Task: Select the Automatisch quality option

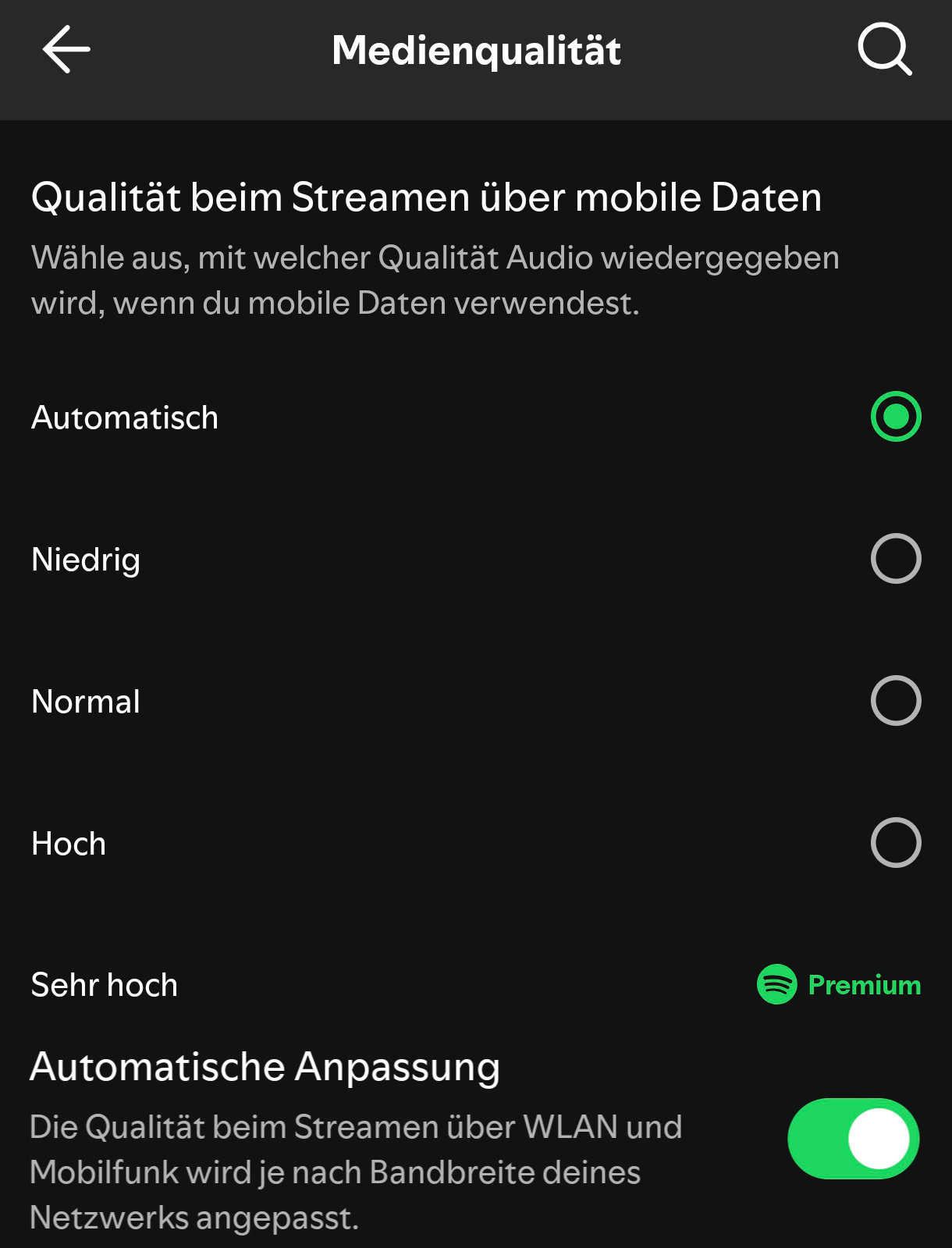Action: pos(895,417)
